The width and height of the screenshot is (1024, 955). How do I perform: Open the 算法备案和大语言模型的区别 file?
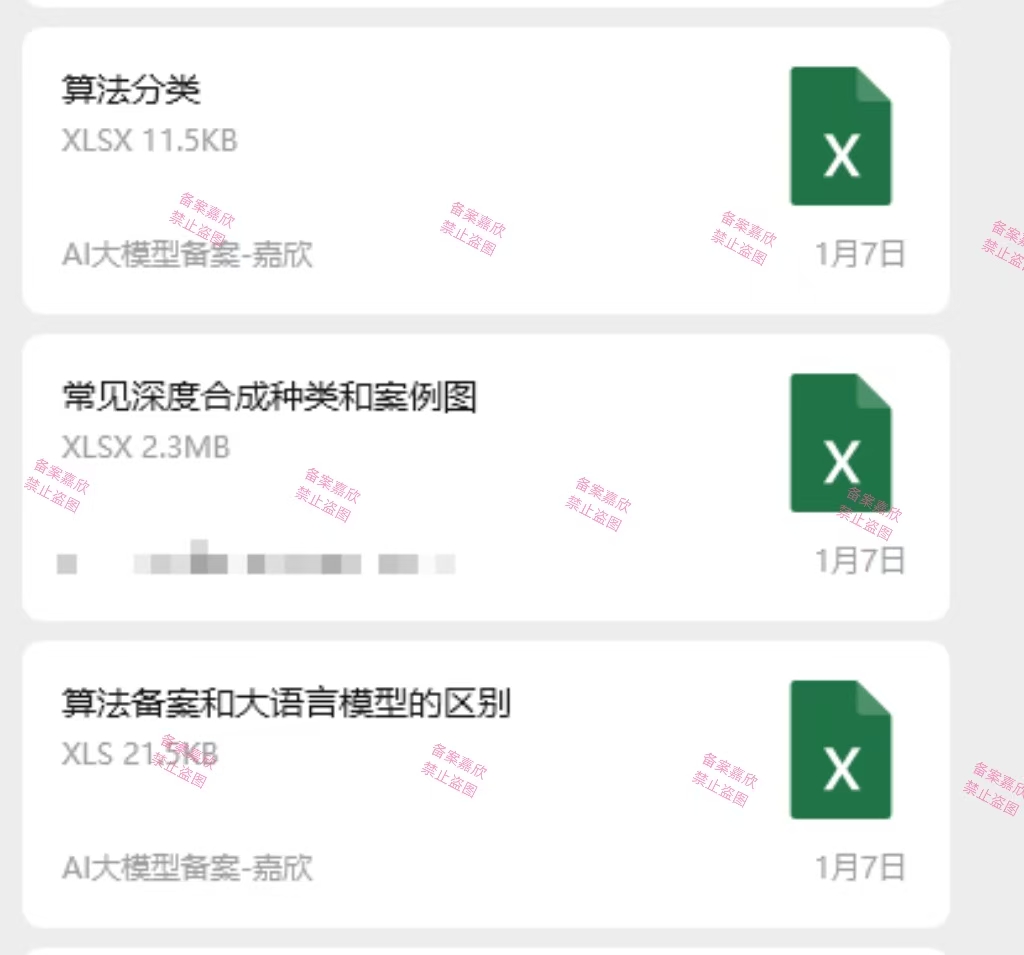coord(286,704)
